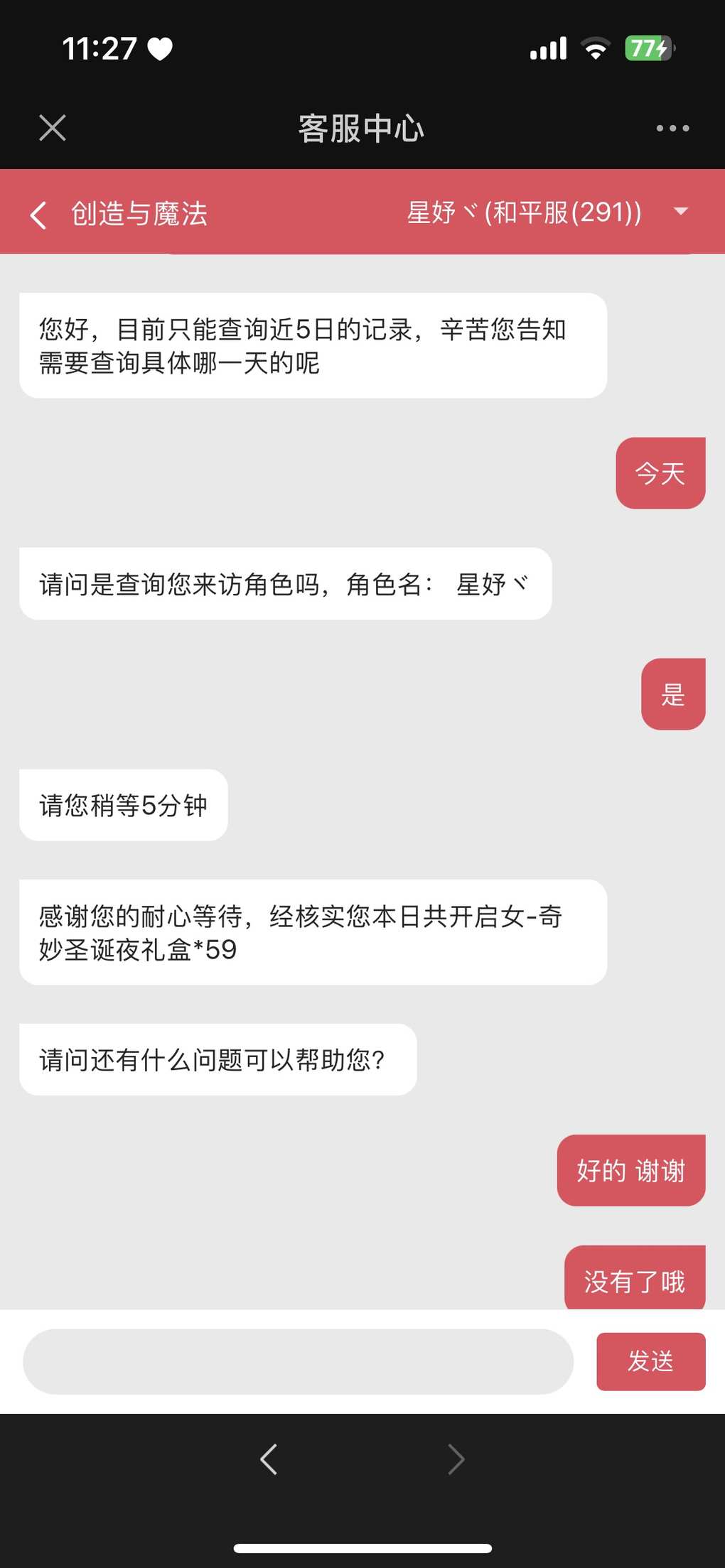Navigate back with browser back arrow

click(269, 1459)
